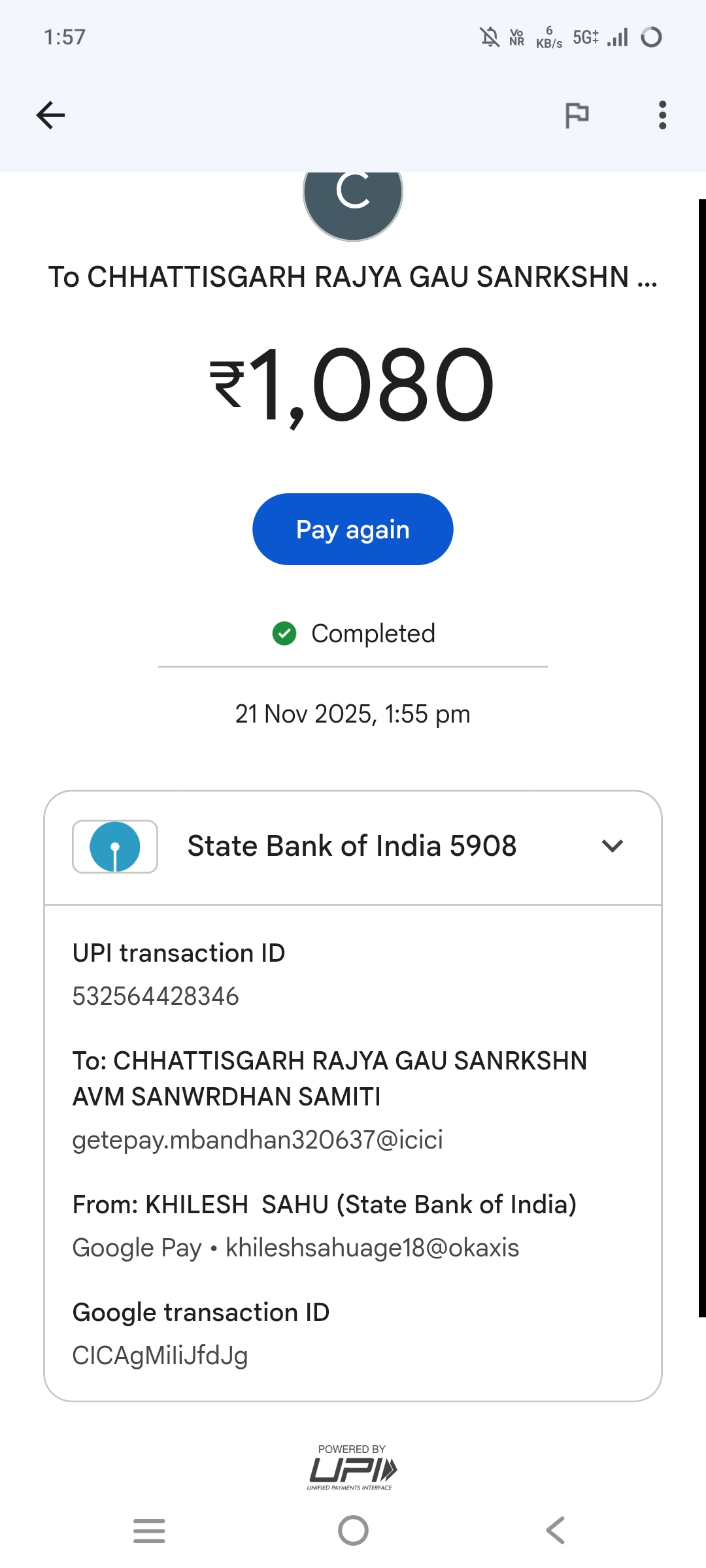The height and width of the screenshot is (1568, 706).
Task: Tap the Pay again button
Action: tap(352, 529)
